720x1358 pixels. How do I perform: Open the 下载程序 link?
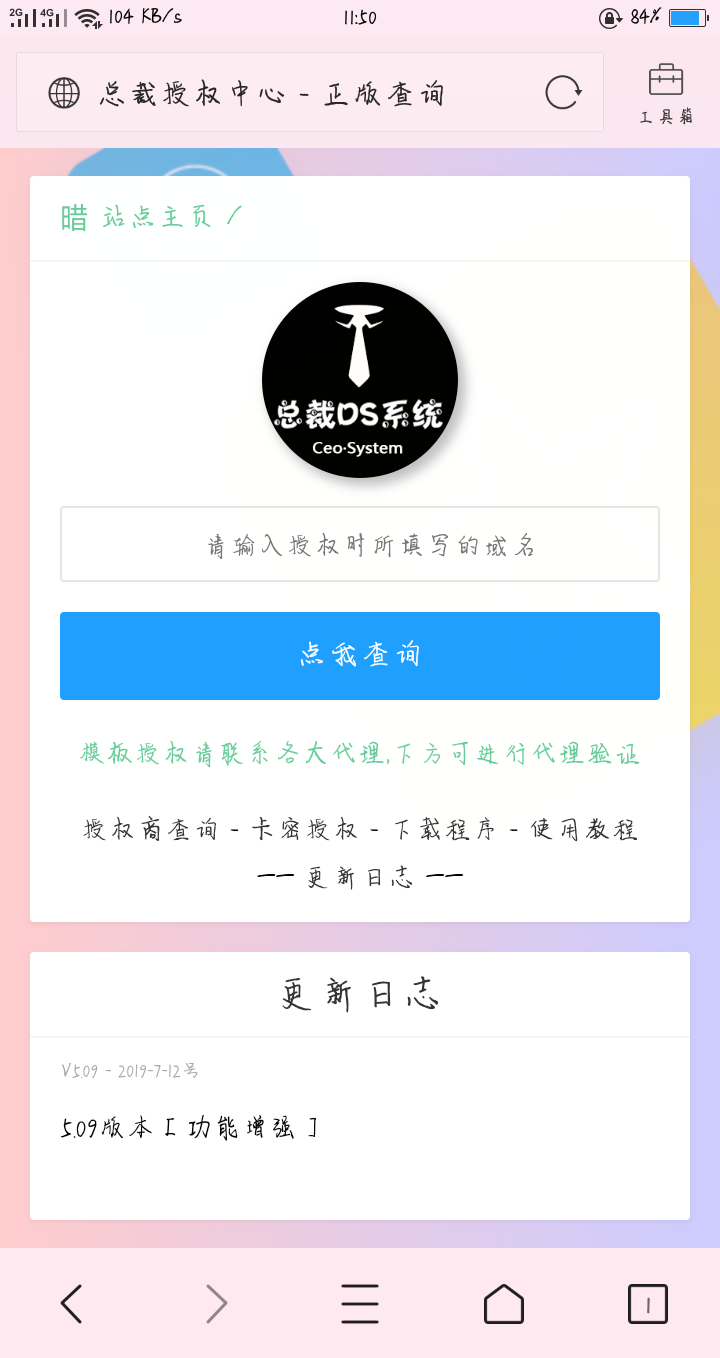tap(444, 830)
